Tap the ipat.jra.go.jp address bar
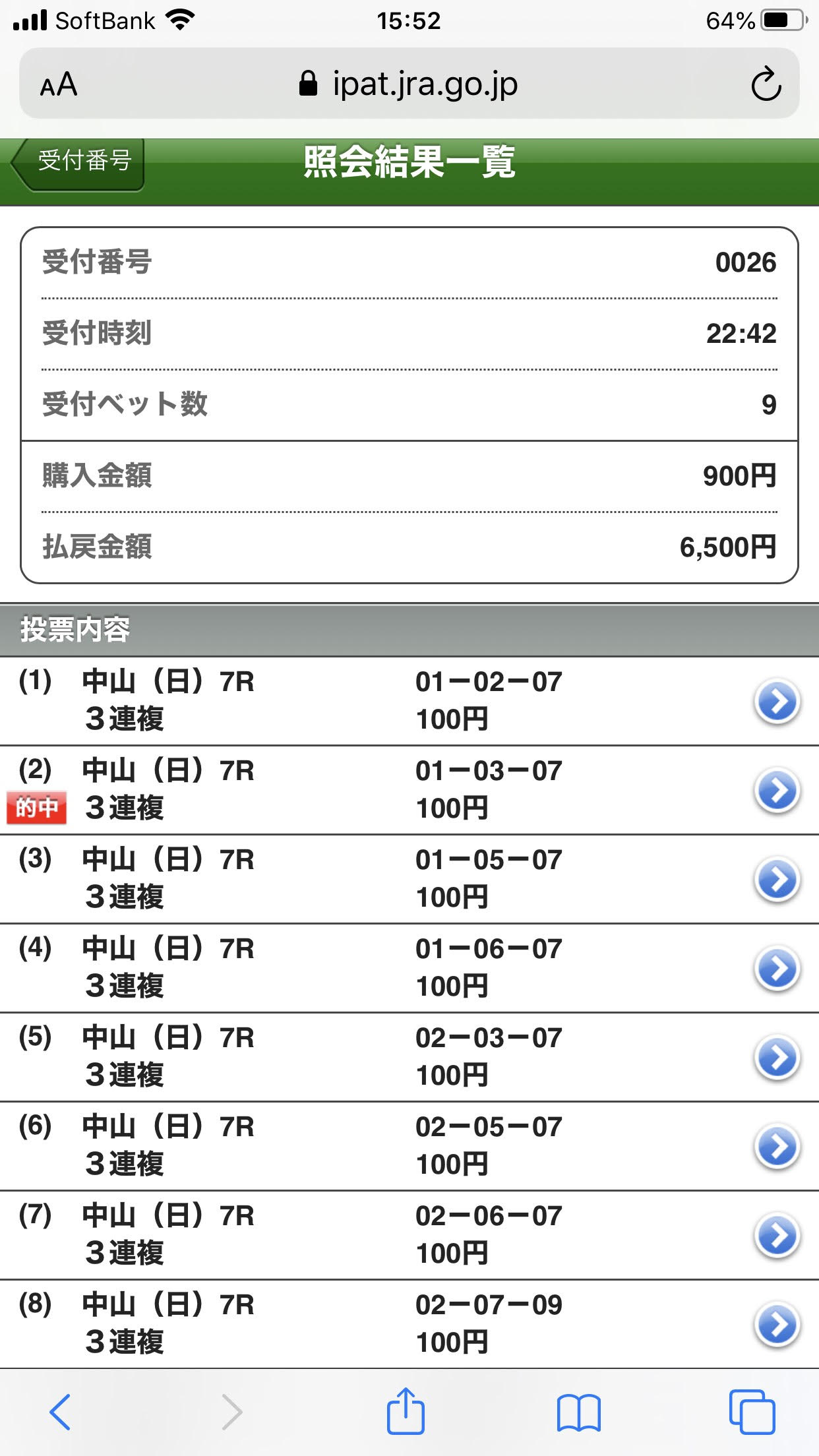The width and height of the screenshot is (819, 1456). pos(409,84)
